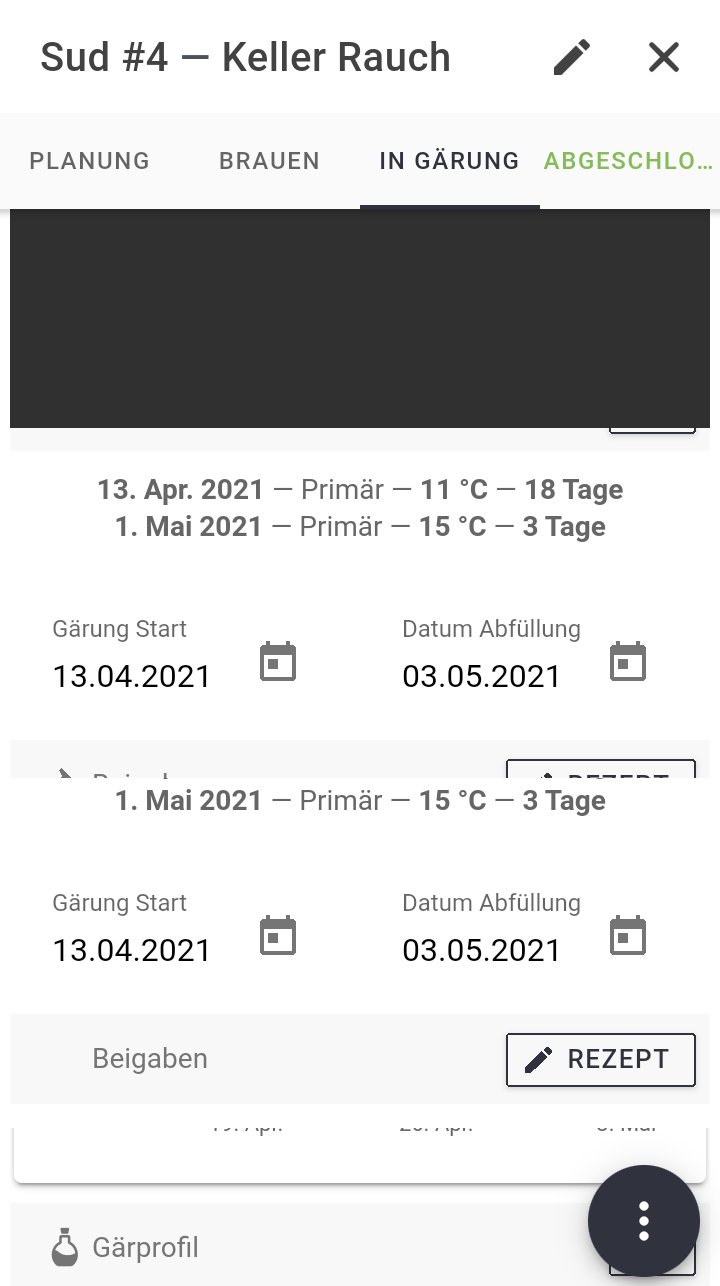The width and height of the screenshot is (720, 1286).
Task: Select the In Gärung tab
Action: click(x=449, y=161)
